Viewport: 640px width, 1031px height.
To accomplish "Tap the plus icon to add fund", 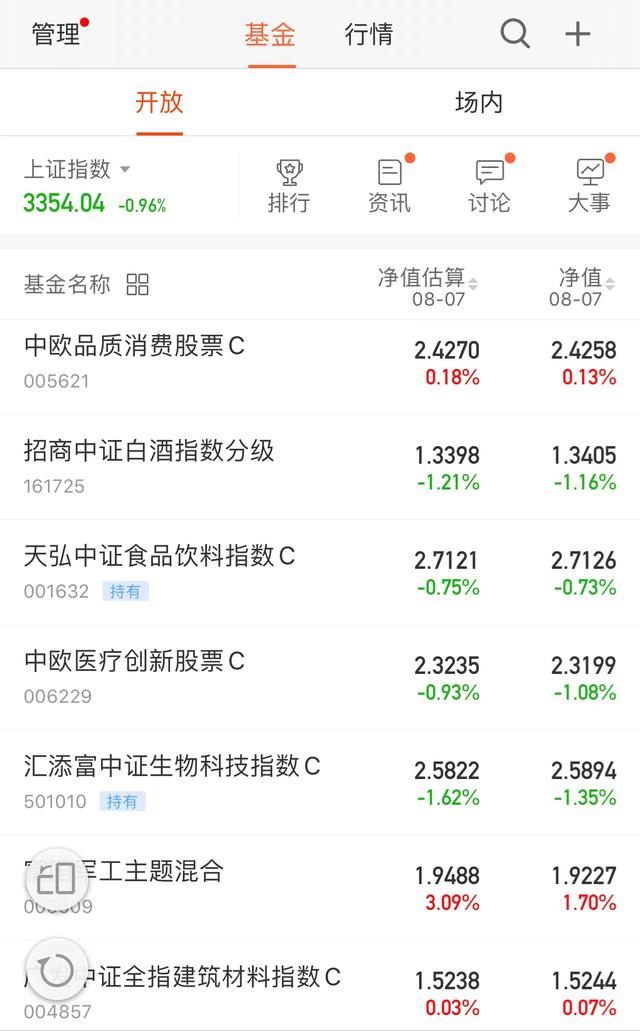I will (x=578, y=34).
